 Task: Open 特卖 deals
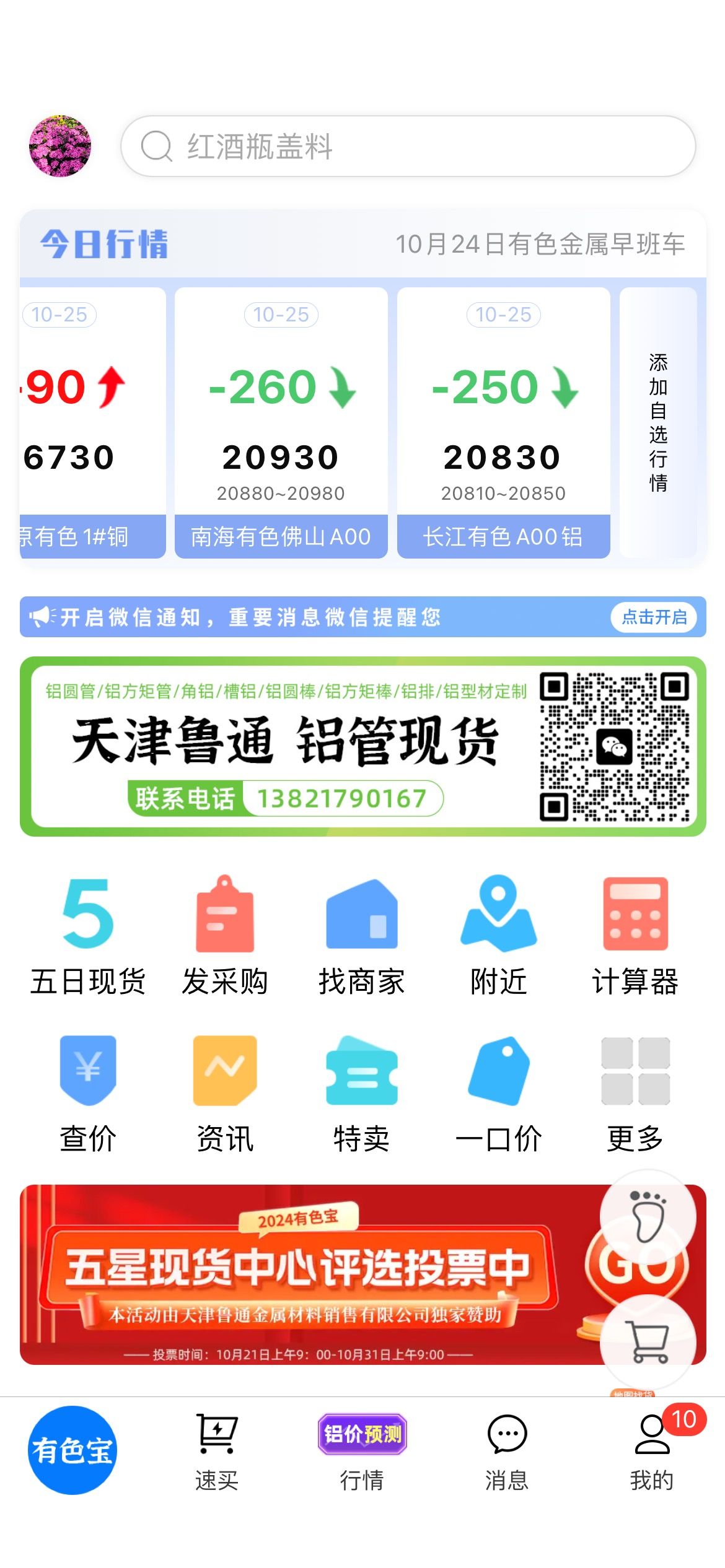click(x=362, y=1094)
